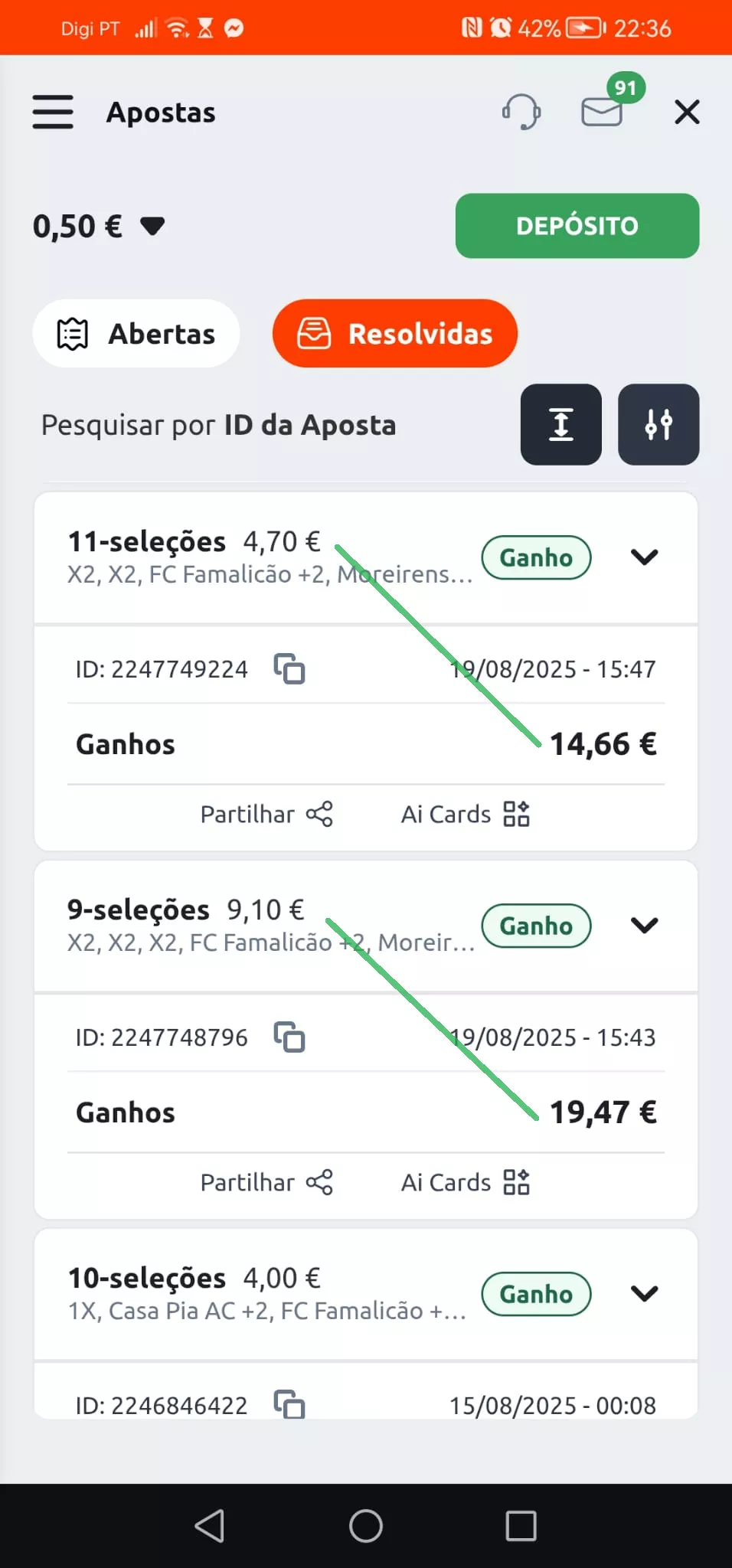The width and height of the screenshot is (732, 1568).
Task: Go back with the system back button
Action: (x=210, y=1526)
